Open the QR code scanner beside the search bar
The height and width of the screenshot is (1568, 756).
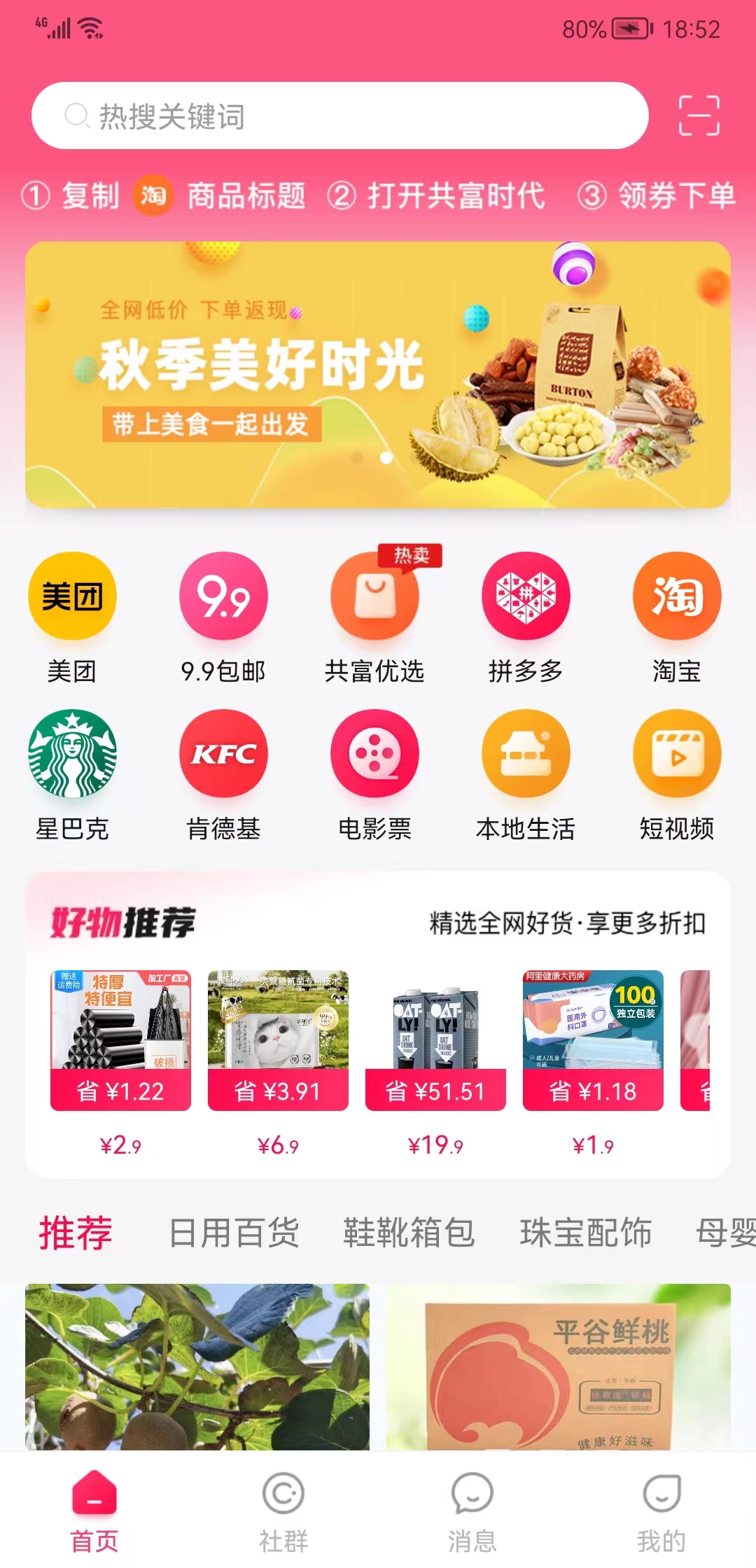click(699, 115)
